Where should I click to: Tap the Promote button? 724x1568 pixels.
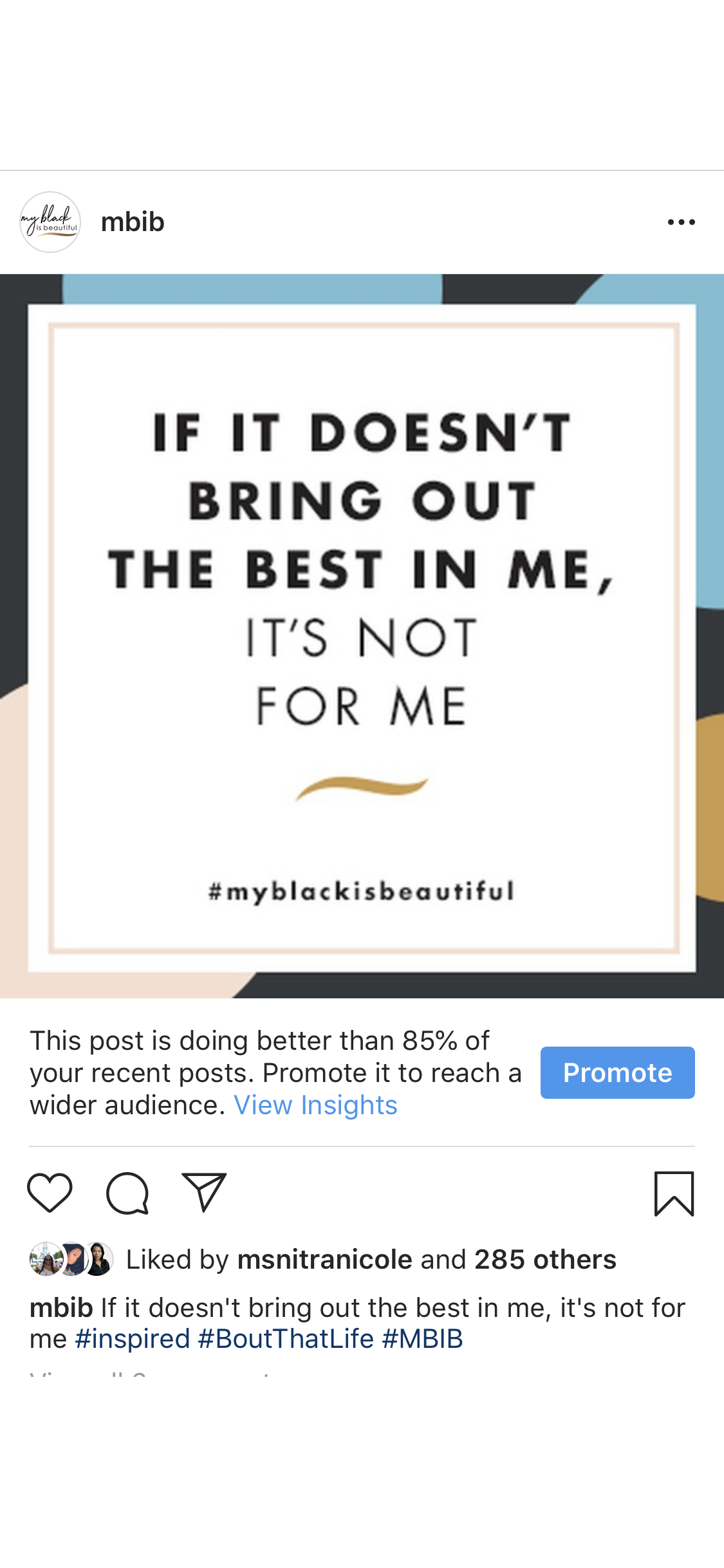pos(617,1072)
